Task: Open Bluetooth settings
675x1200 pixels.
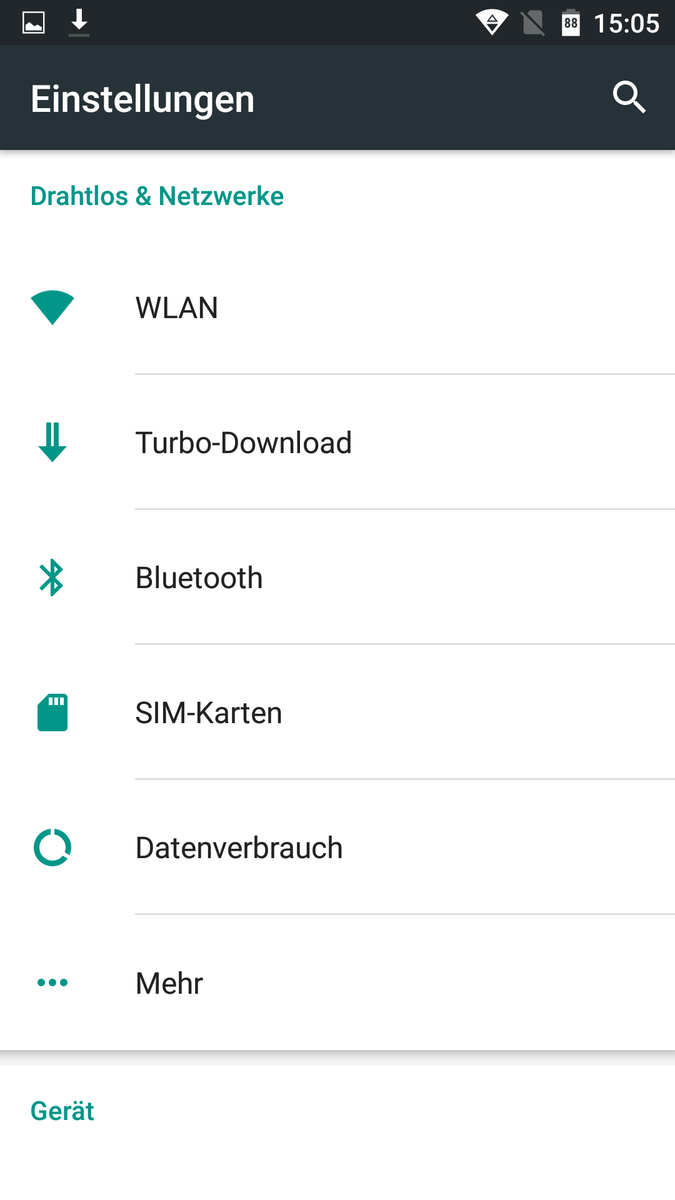Action: (337, 577)
